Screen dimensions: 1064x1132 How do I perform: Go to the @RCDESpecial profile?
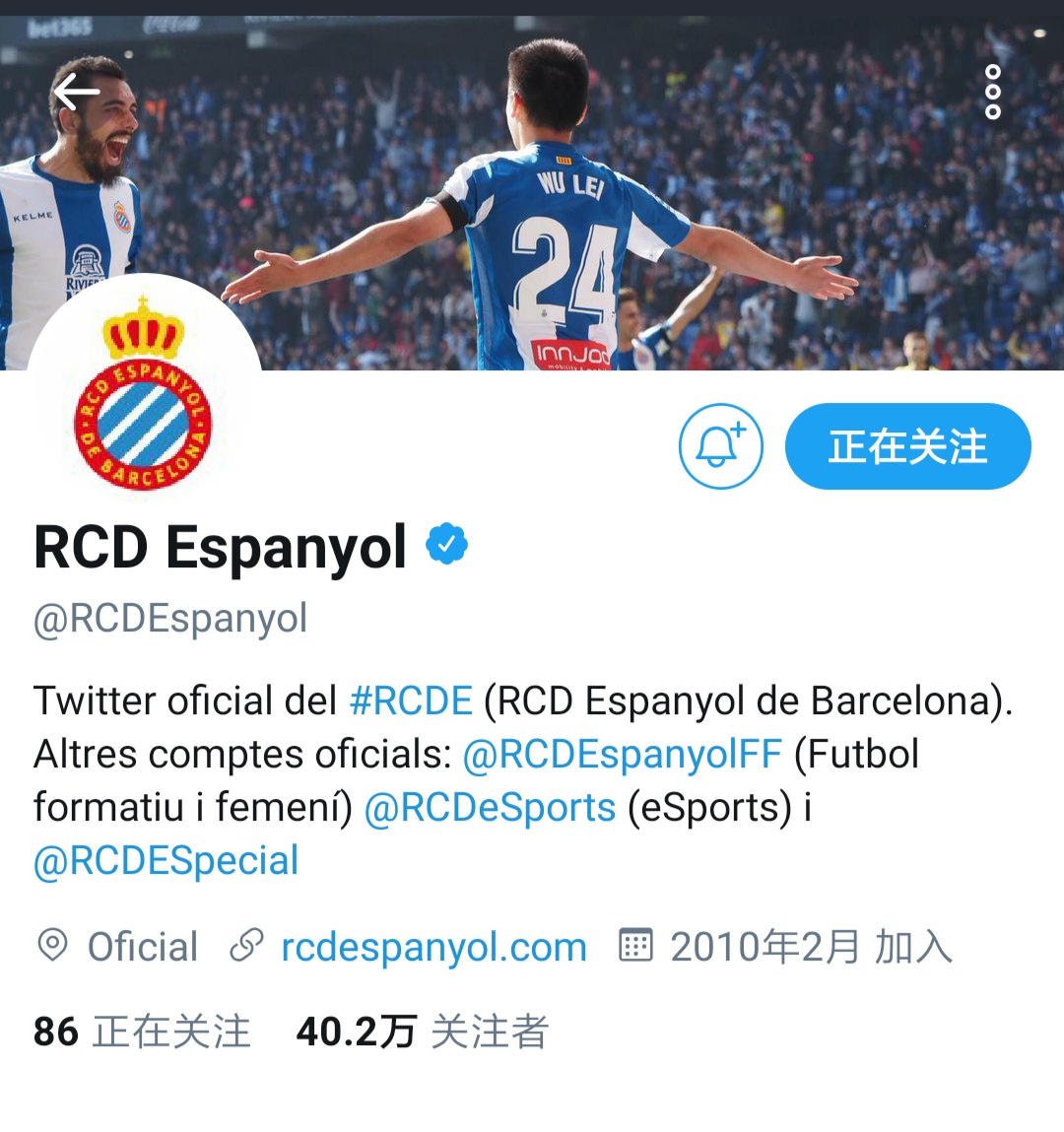tap(166, 861)
